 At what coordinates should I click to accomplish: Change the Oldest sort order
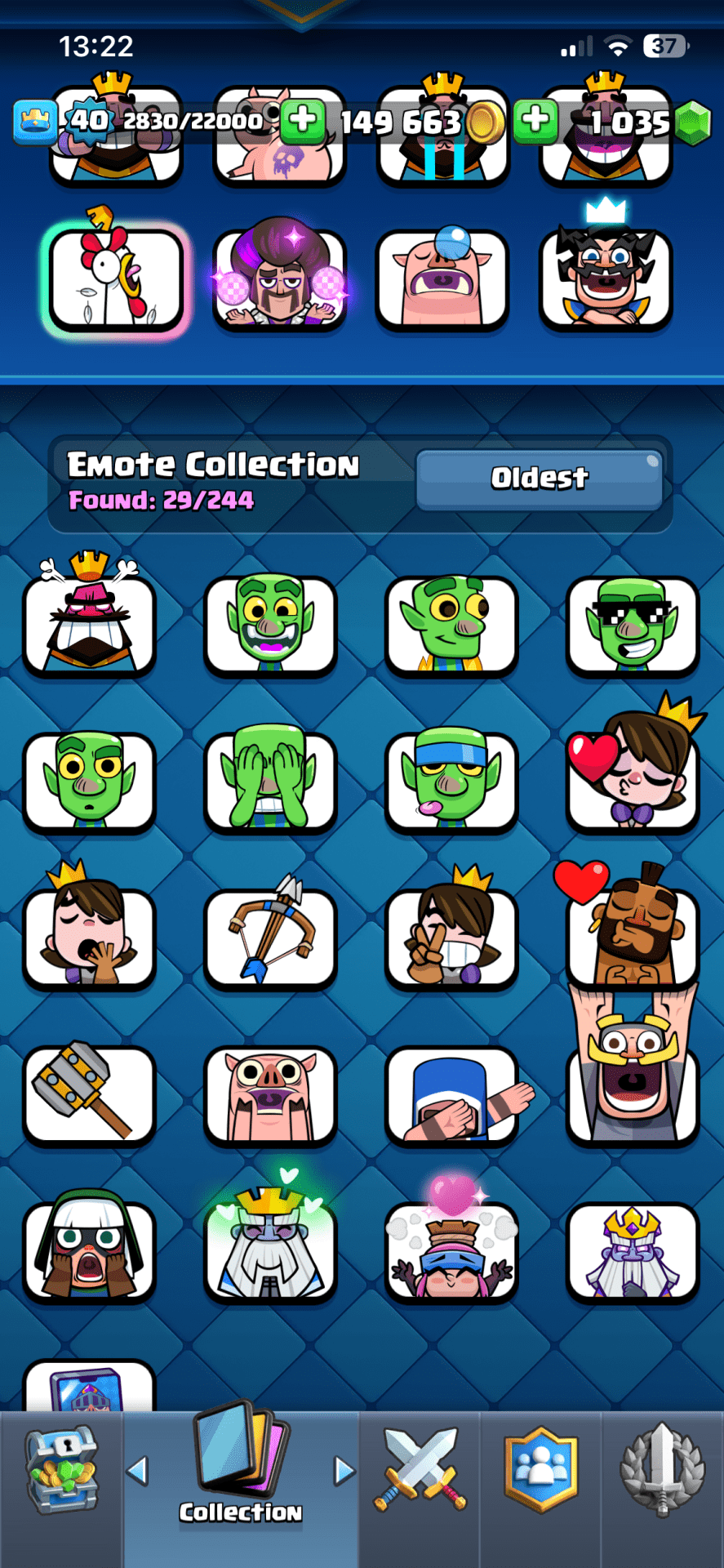pos(539,479)
